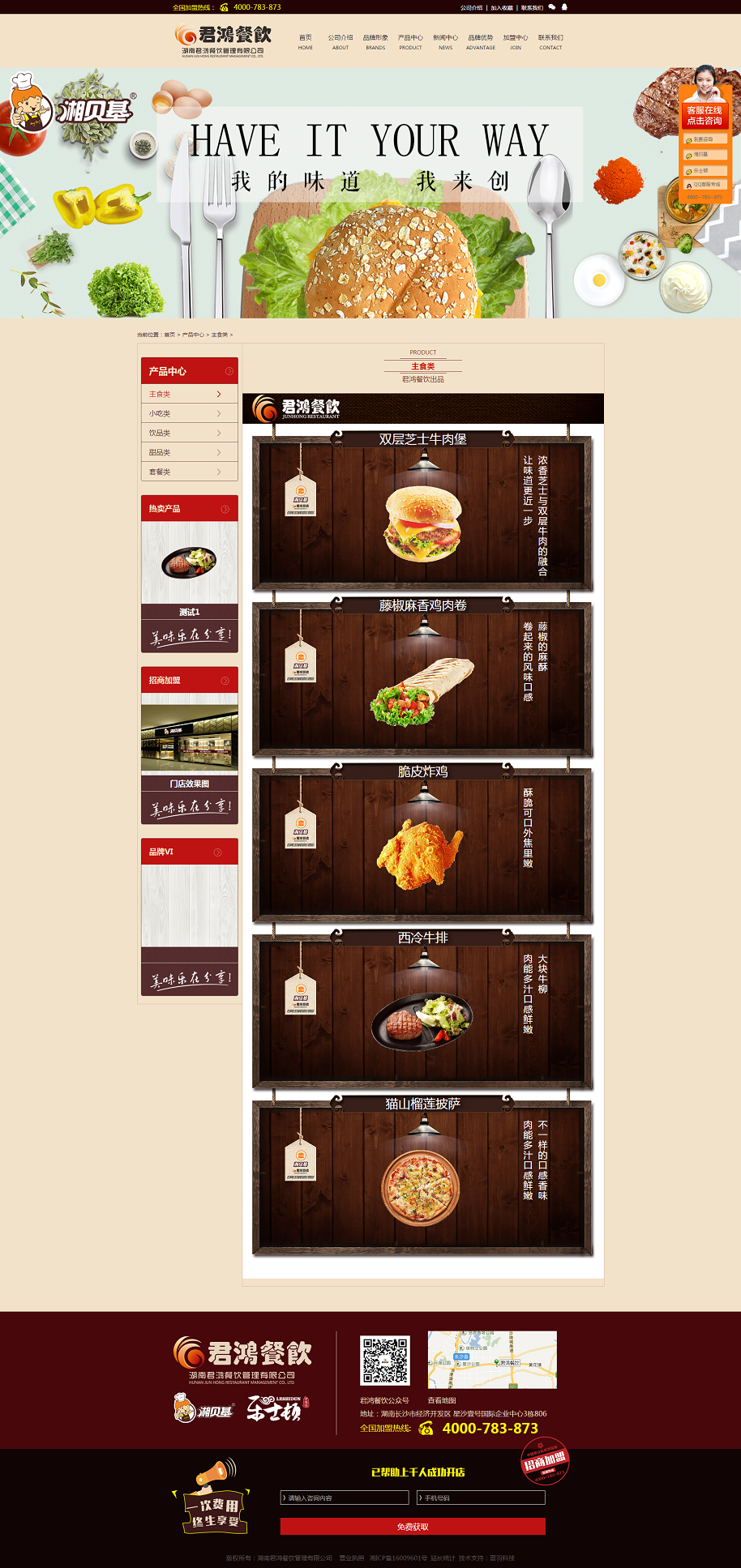This screenshot has width=741, height=1568.
Task: Tap the red 免费获取 button
Action: [413, 1527]
